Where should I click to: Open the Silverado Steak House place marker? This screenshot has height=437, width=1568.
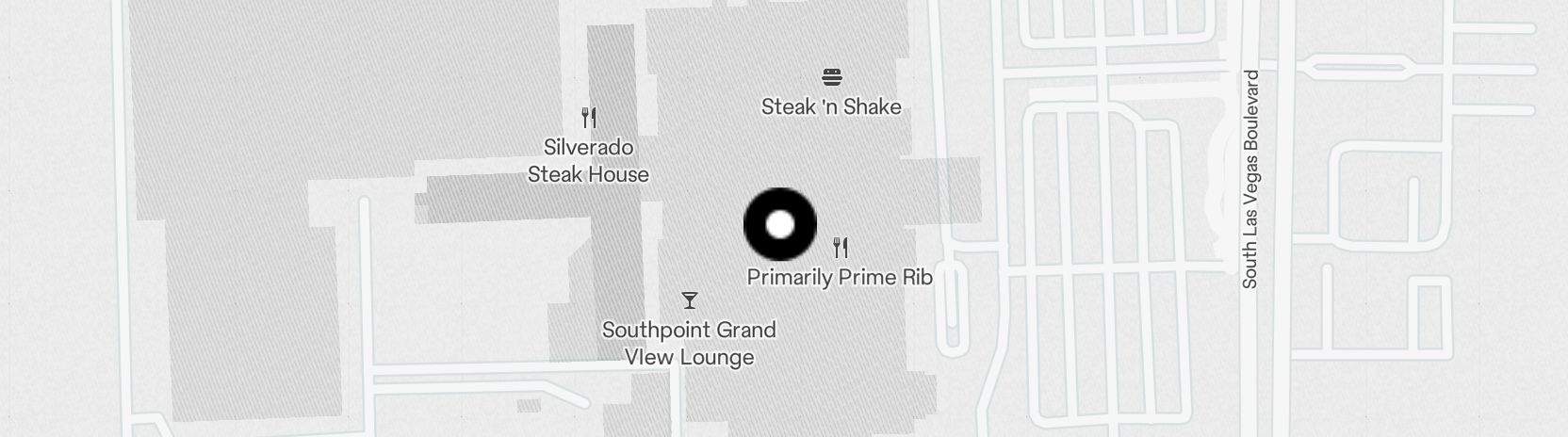[589, 118]
